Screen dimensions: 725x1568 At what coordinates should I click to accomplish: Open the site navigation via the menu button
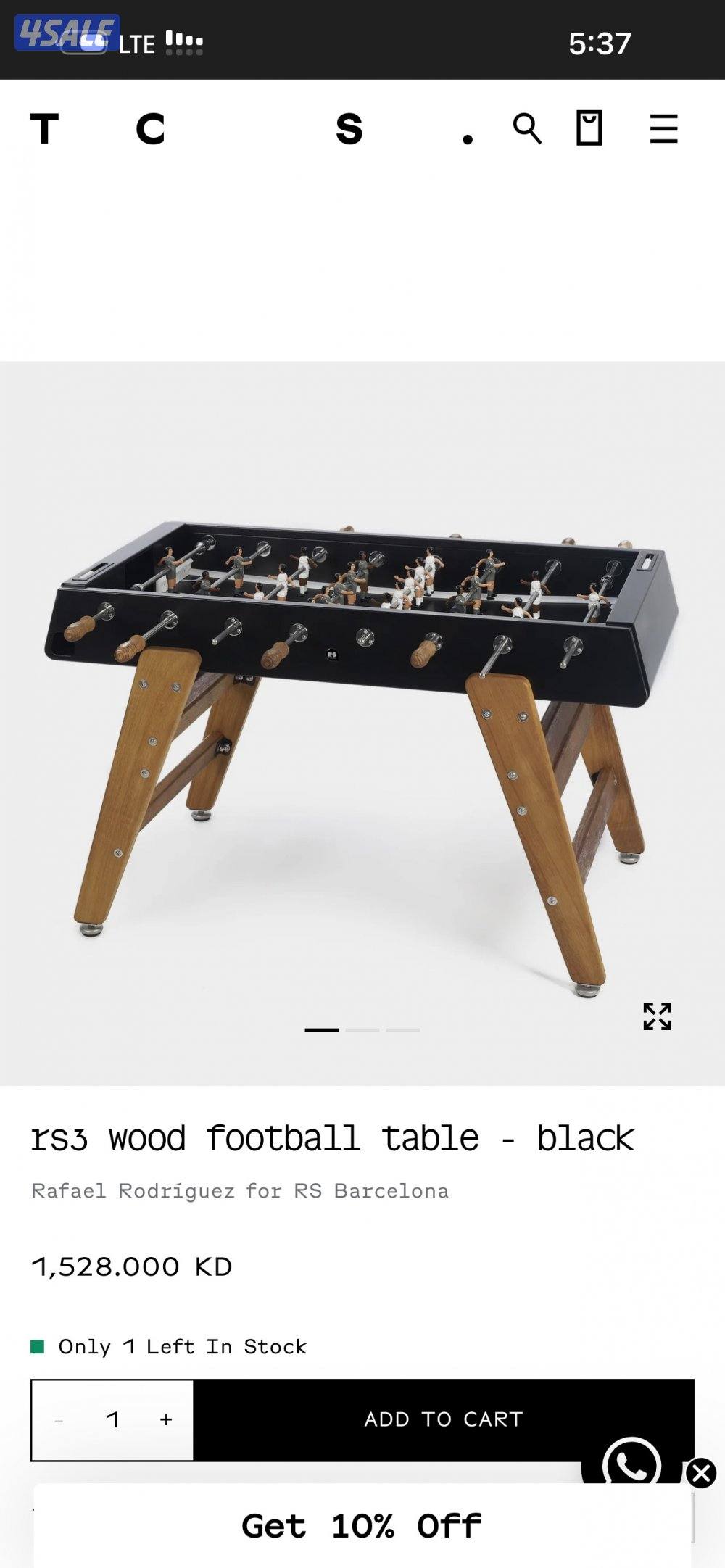click(663, 129)
